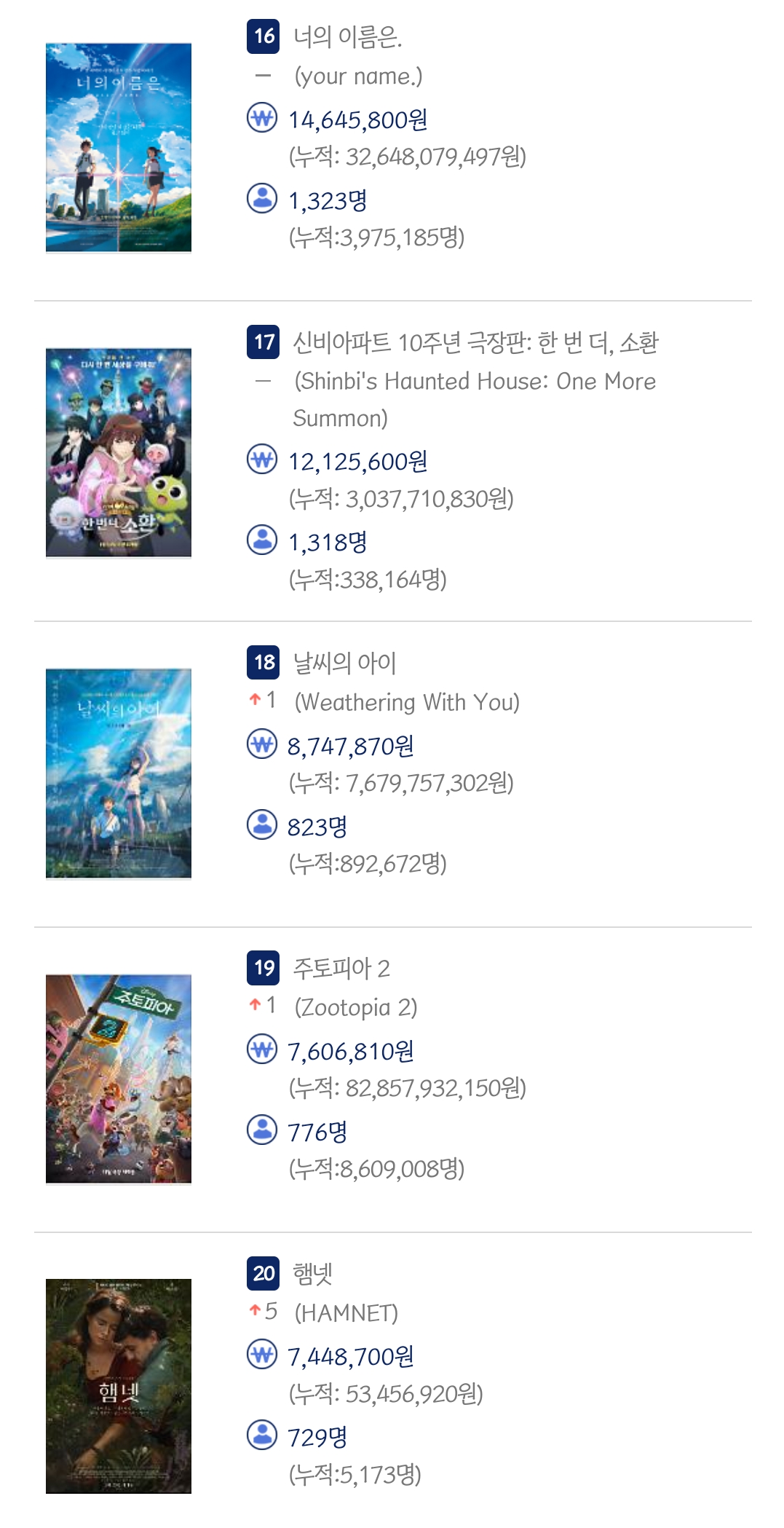View the 신비아파트 10주년 극장판 poster
784x1528 pixels.
[119, 452]
